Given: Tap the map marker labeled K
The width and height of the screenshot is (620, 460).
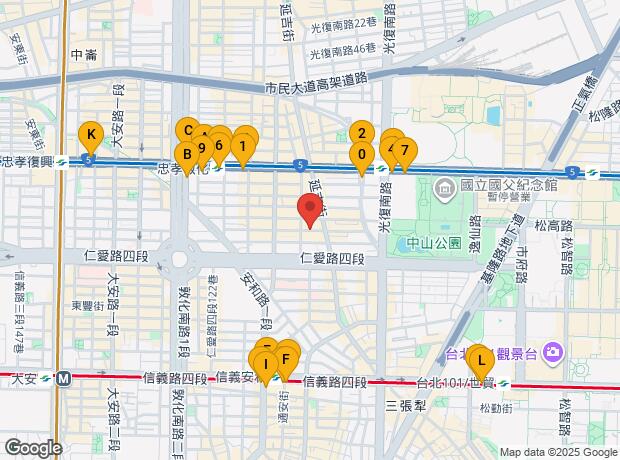Looking at the screenshot, I should [x=90, y=135].
